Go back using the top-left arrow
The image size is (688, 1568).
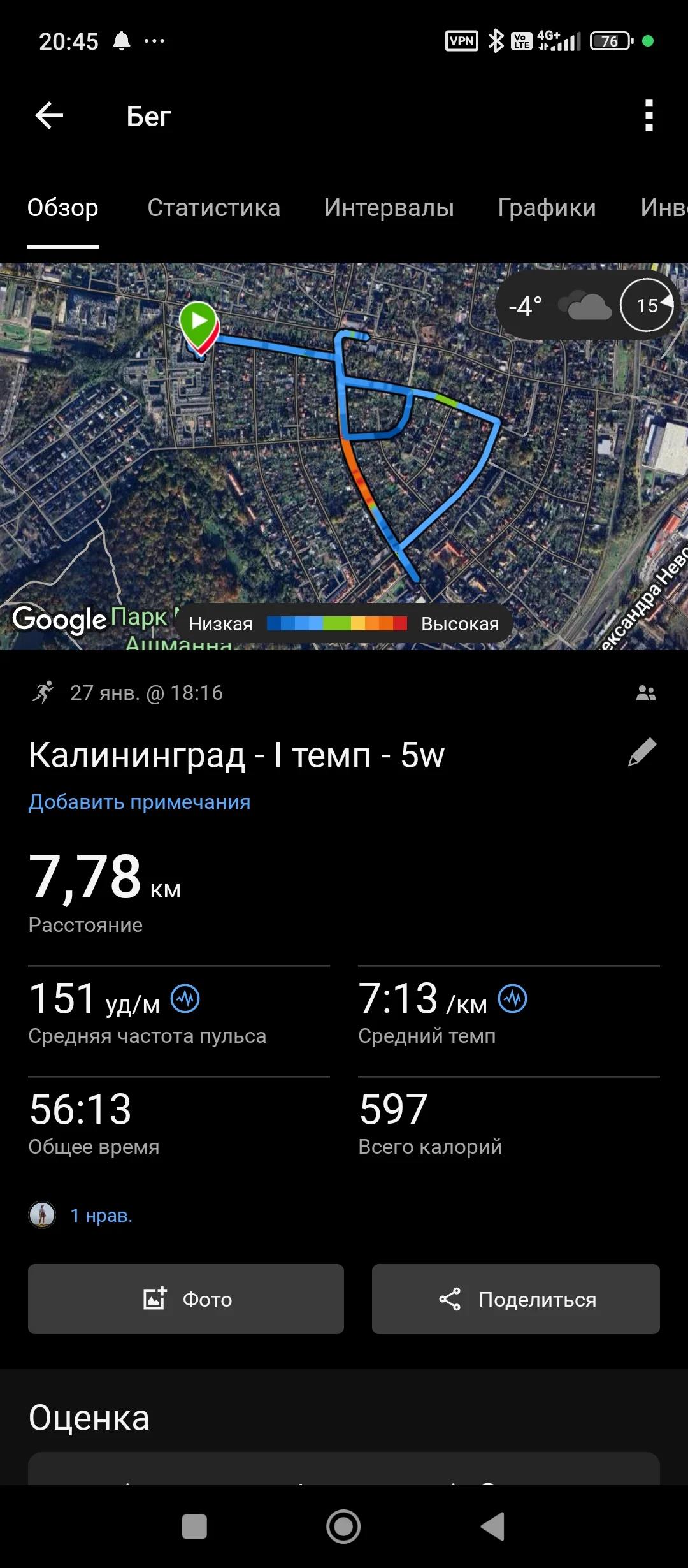(x=49, y=116)
